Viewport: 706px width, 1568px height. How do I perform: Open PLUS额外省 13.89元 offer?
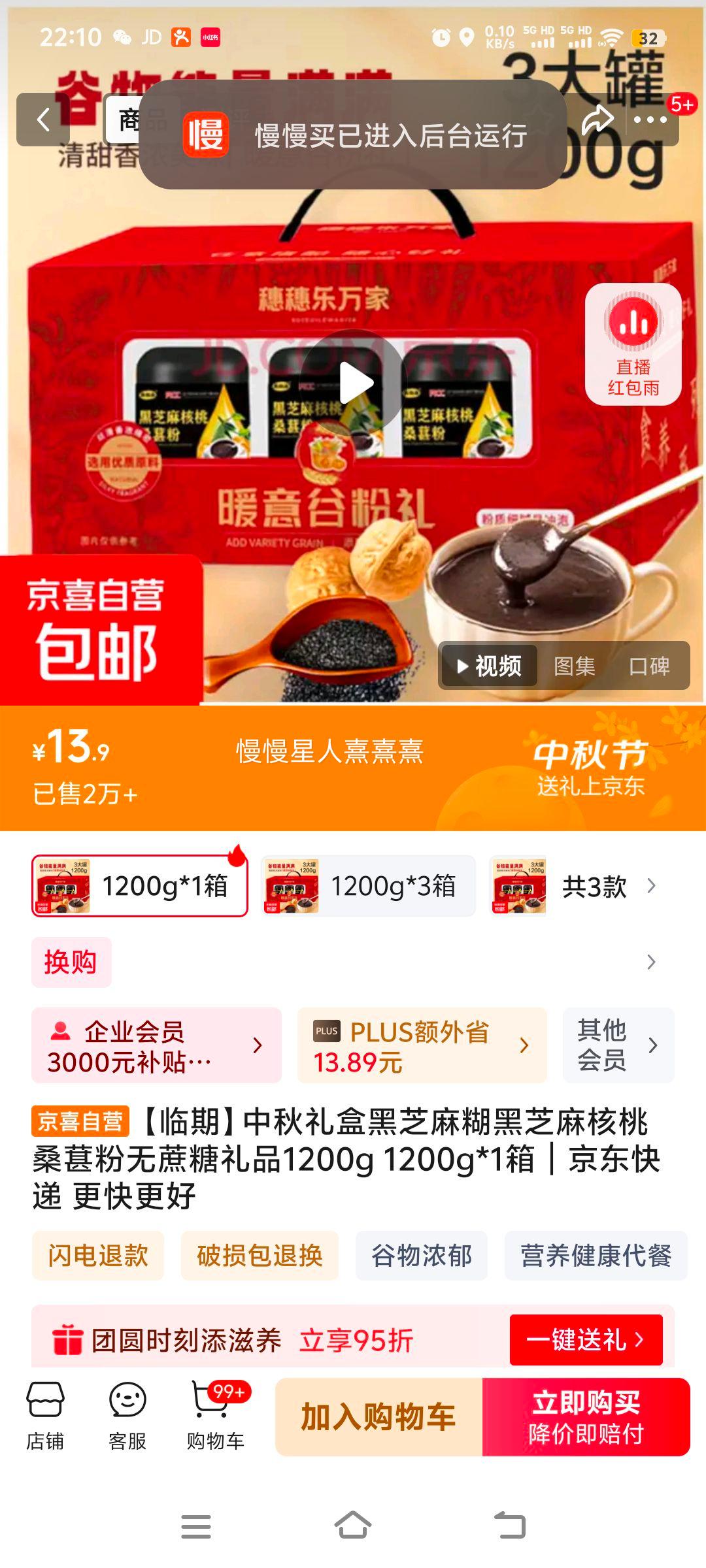click(x=422, y=1045)
